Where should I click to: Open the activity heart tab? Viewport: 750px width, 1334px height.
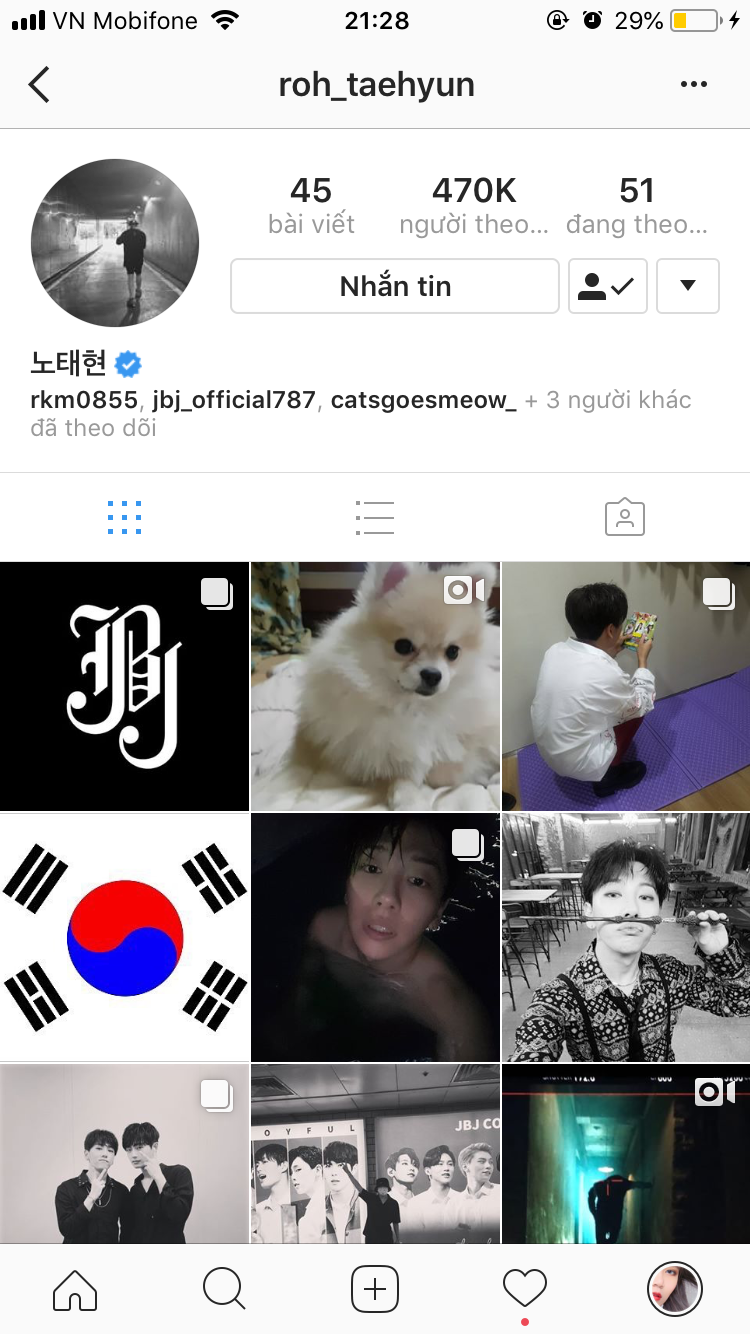tap(525, 1288)
